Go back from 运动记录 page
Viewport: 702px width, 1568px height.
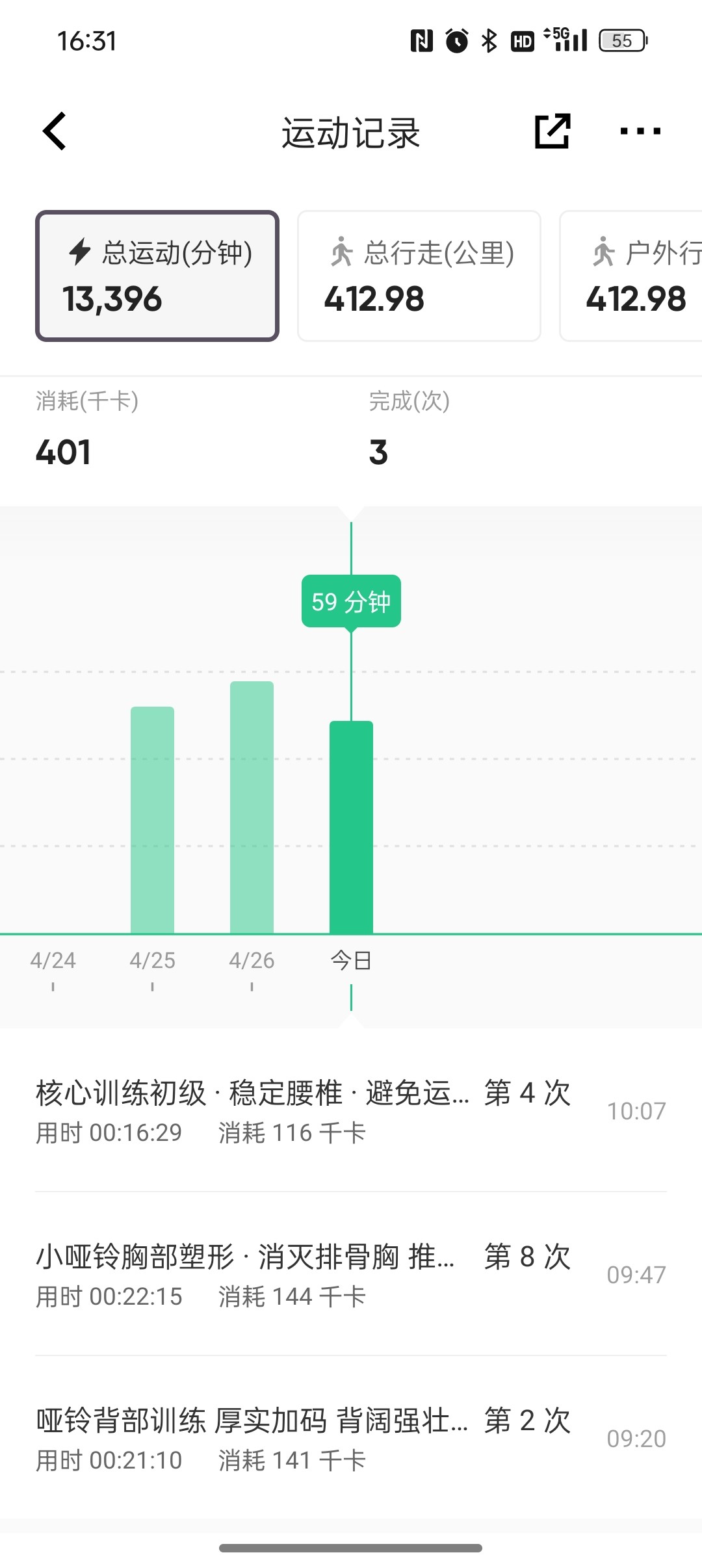55,131
